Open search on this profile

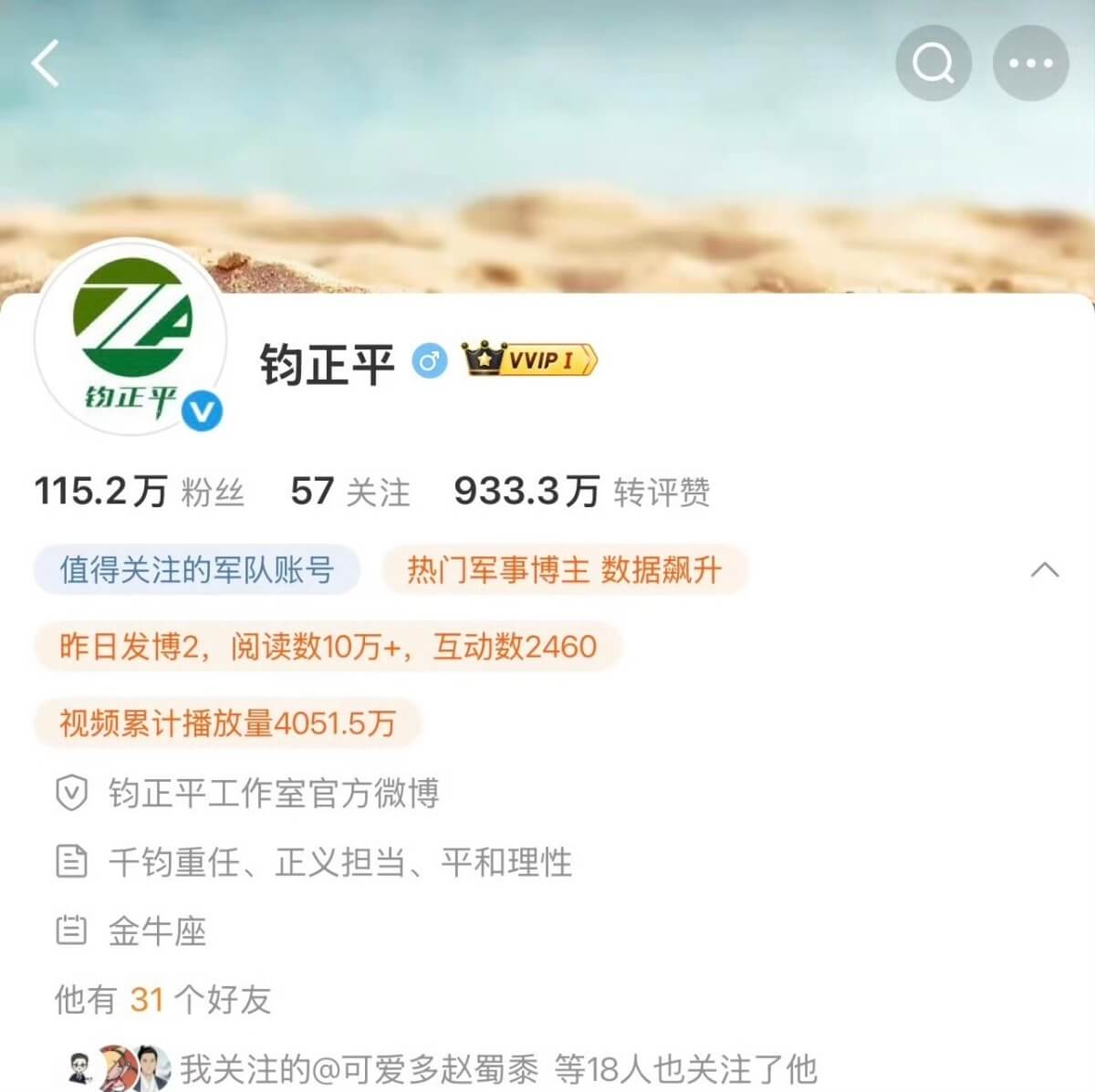click(933, 63)
